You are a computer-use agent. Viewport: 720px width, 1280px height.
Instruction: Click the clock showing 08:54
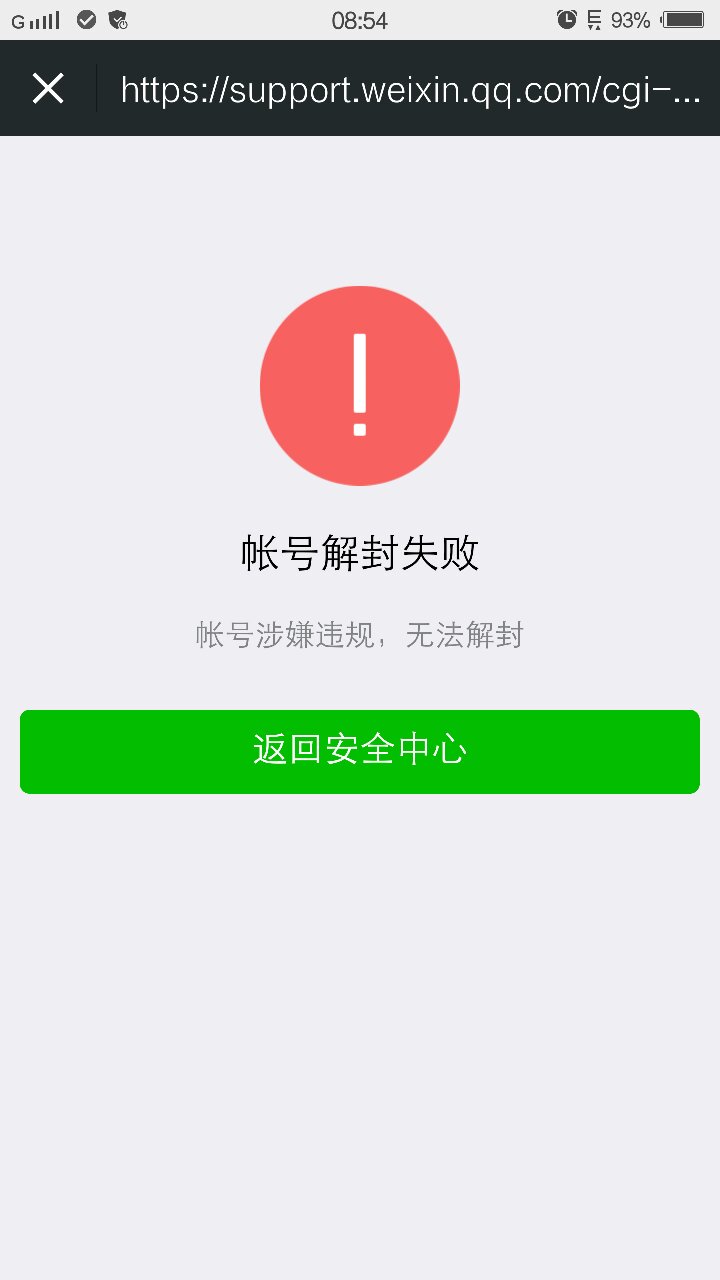[360, 18]
